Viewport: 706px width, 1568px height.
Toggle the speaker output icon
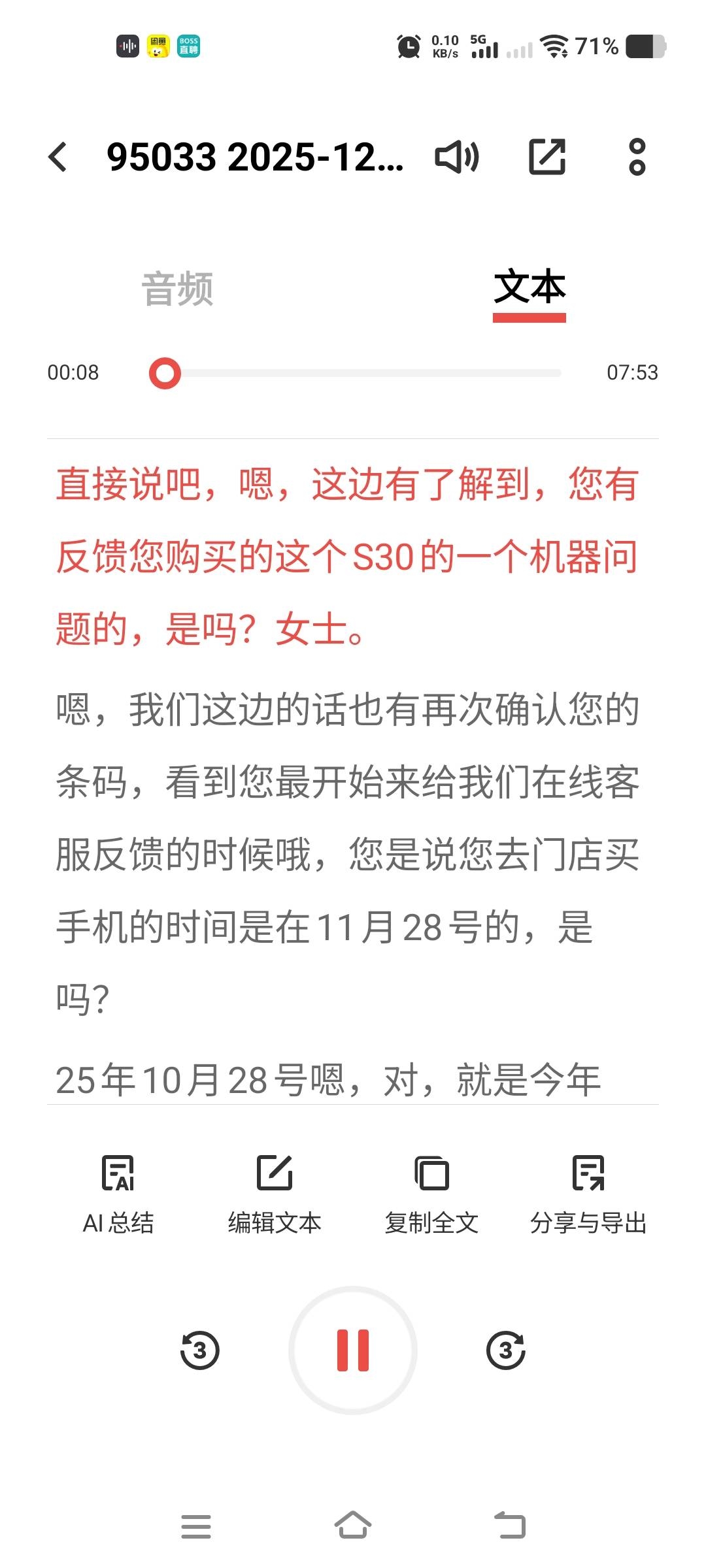457,157
